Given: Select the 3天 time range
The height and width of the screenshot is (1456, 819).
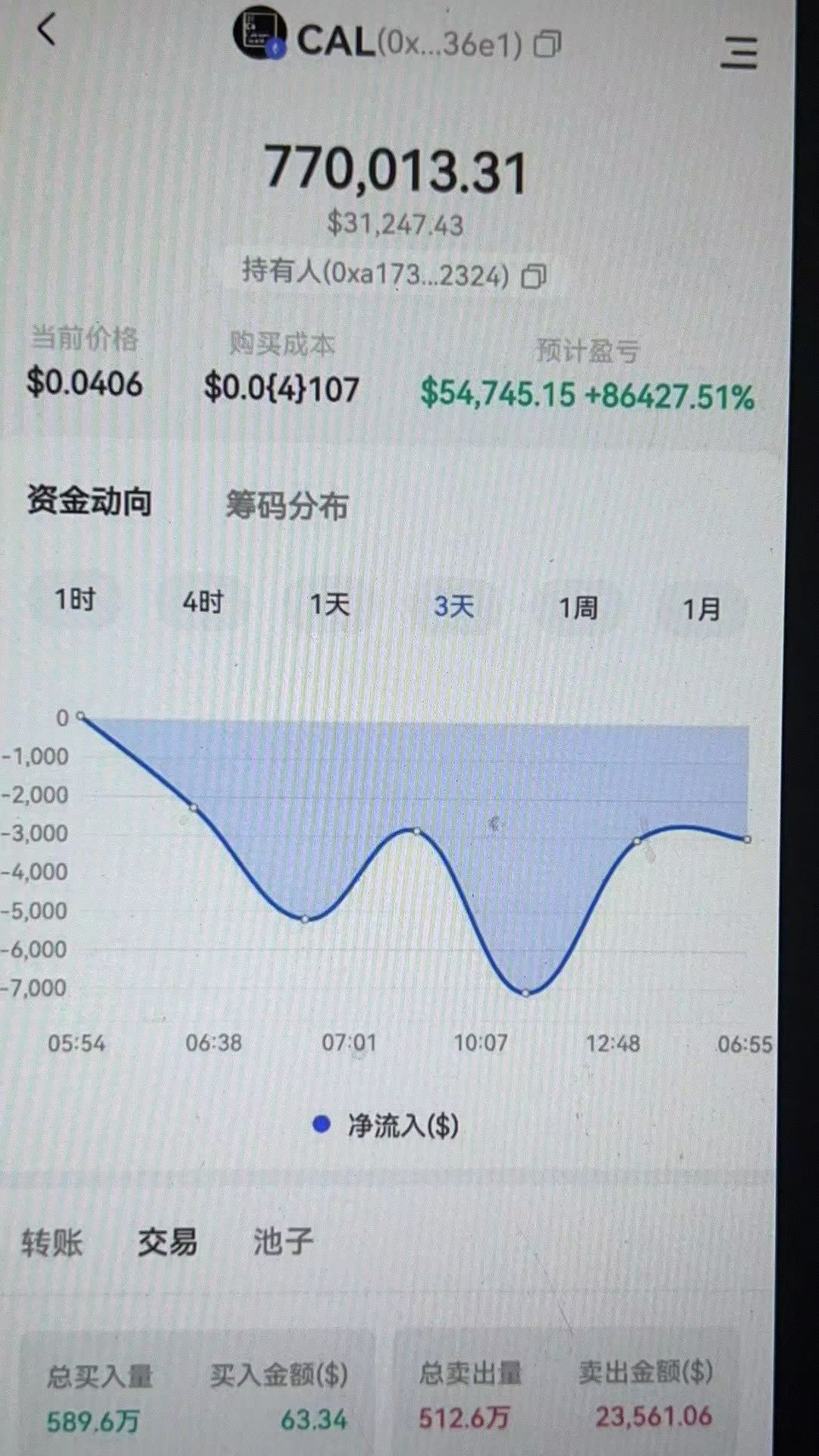Looking at the screenshot, I should [454, 606].
